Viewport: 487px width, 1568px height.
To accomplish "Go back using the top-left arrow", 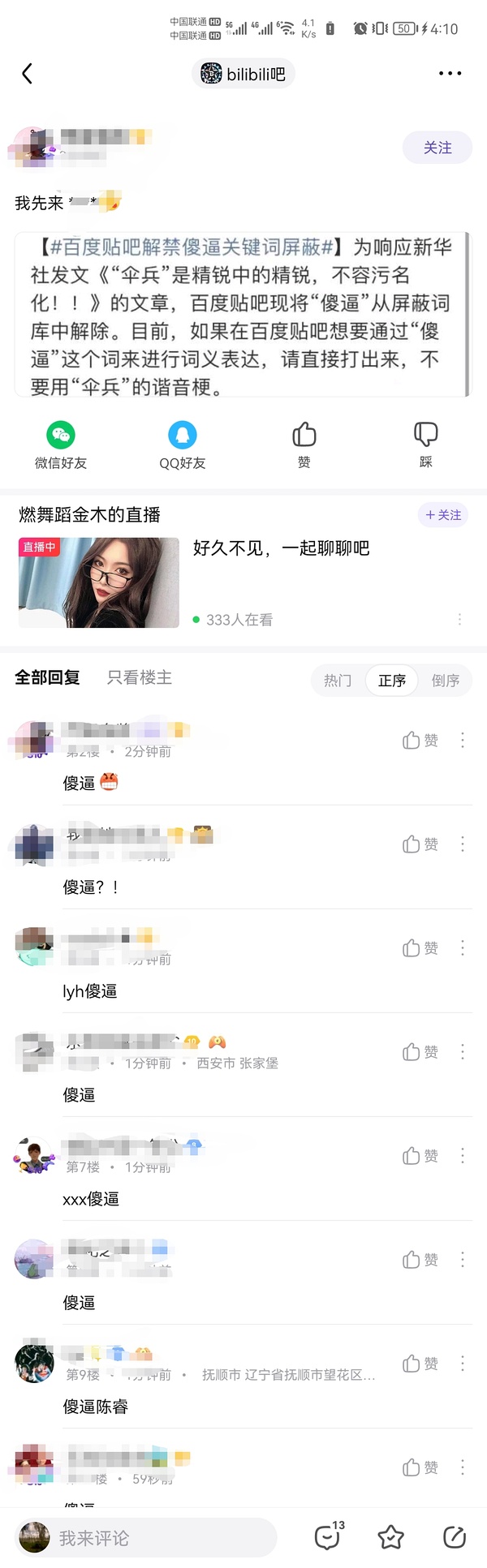I will [x=27, y=74].
